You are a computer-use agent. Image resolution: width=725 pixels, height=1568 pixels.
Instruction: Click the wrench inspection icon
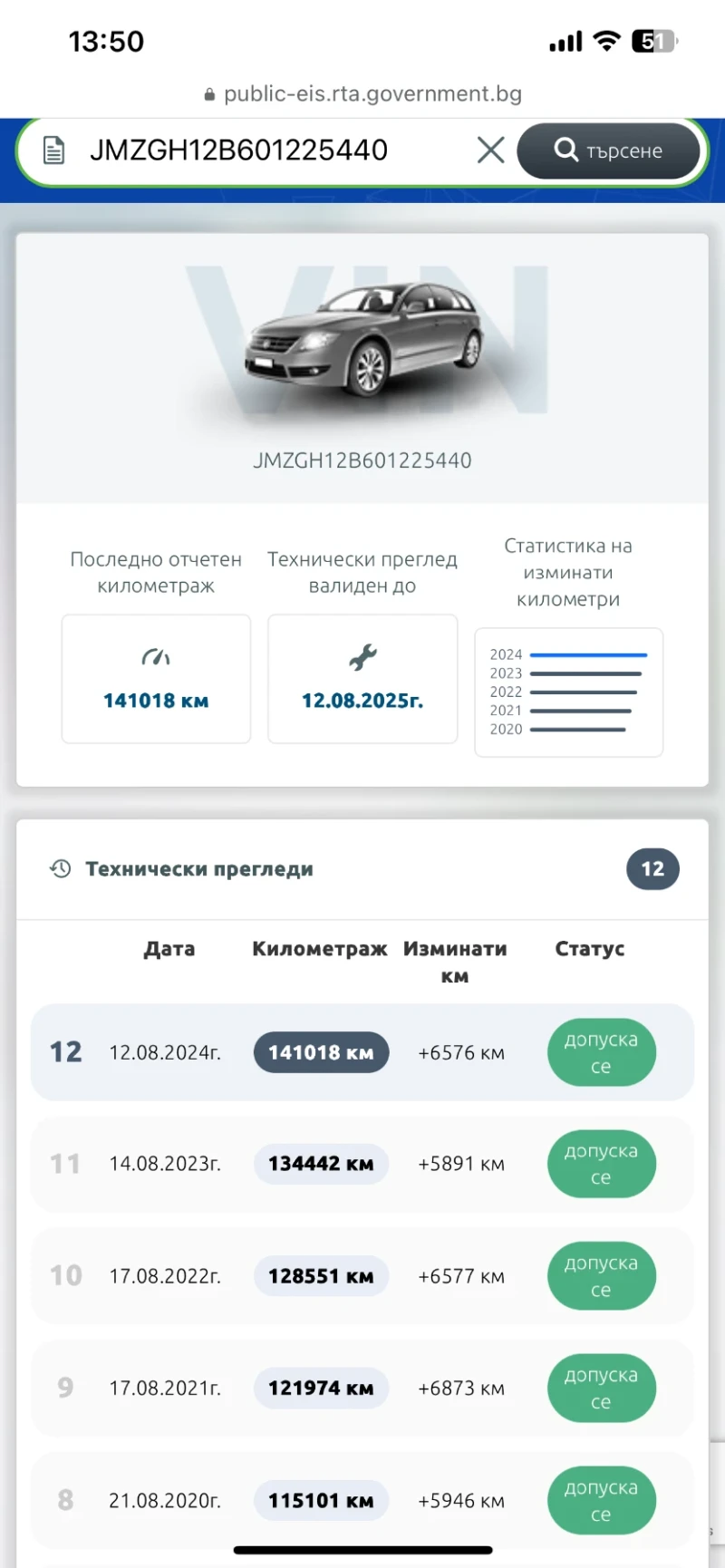[362, 655]
